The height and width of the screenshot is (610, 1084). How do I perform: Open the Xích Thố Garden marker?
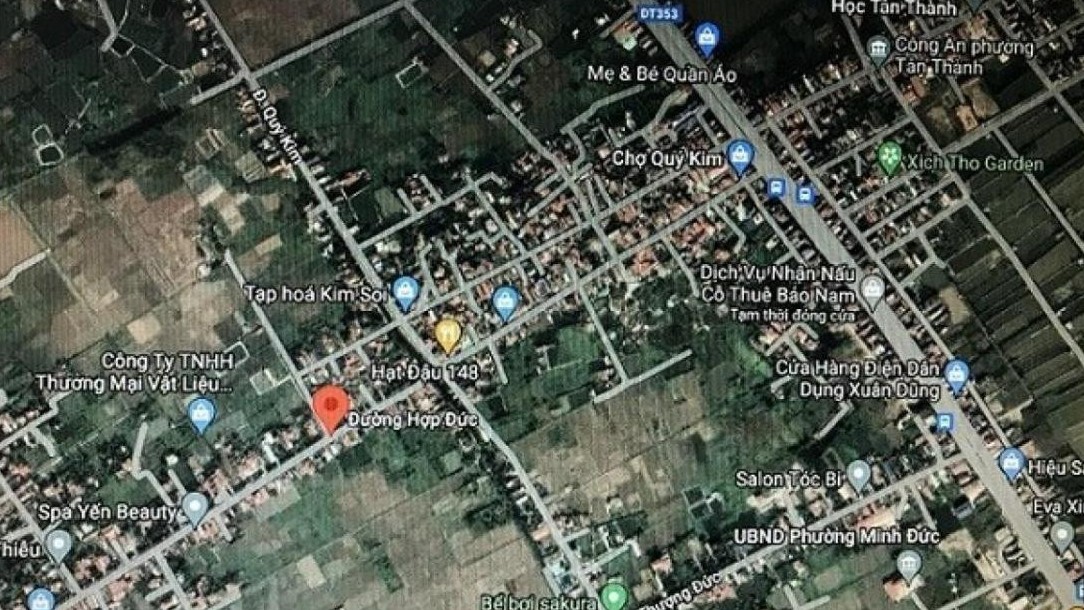click(889, 158)
